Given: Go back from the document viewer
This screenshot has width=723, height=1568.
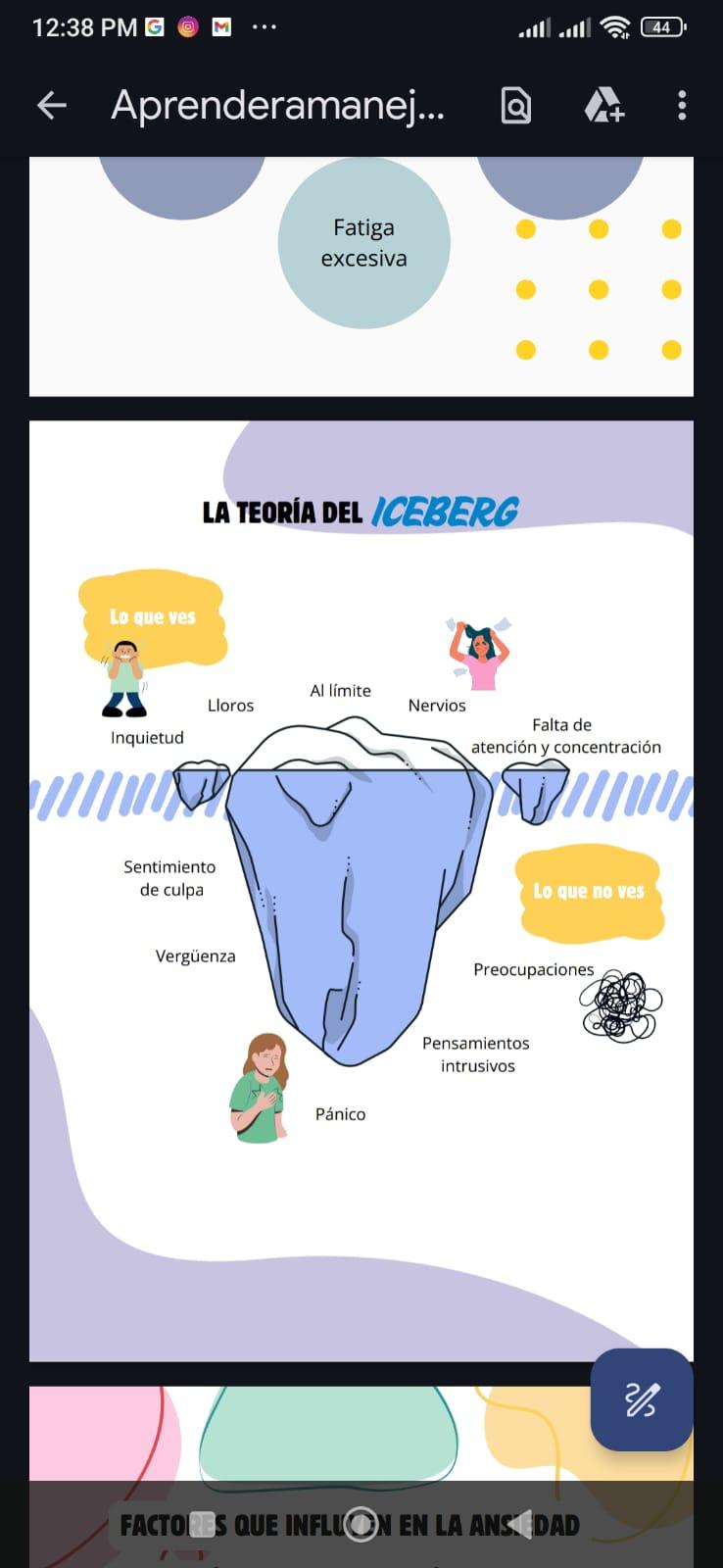Looking at the screenshot, I should pos(51,105).
